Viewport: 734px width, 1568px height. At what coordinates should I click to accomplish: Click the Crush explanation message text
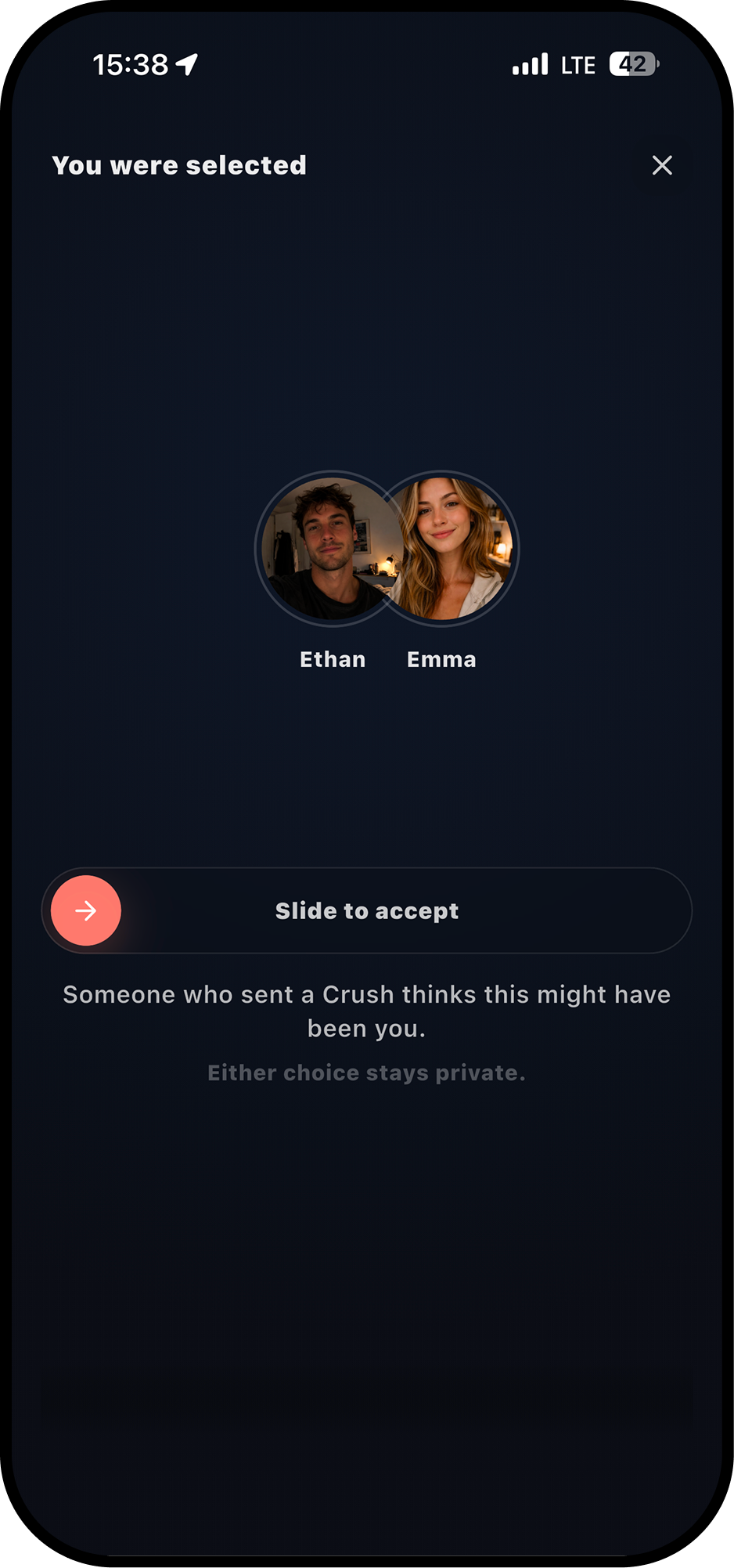[x=367, y=1011]
